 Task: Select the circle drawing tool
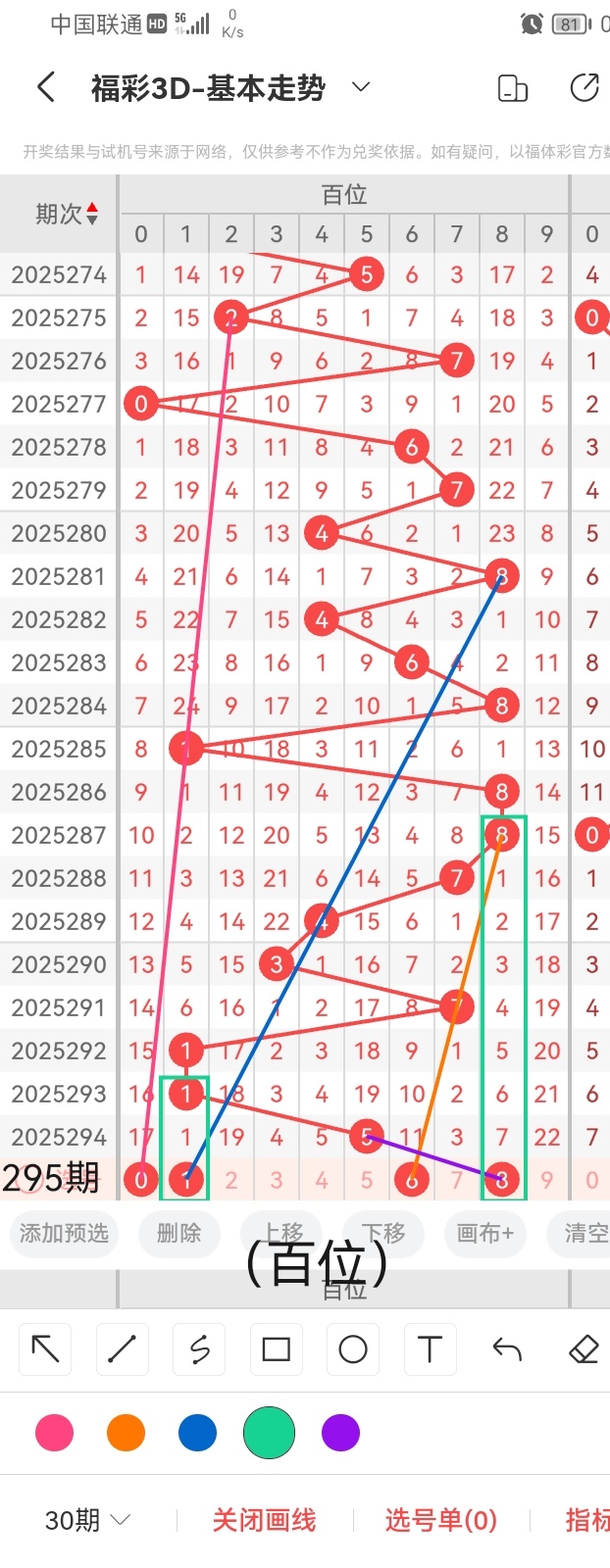(353, 1349)
